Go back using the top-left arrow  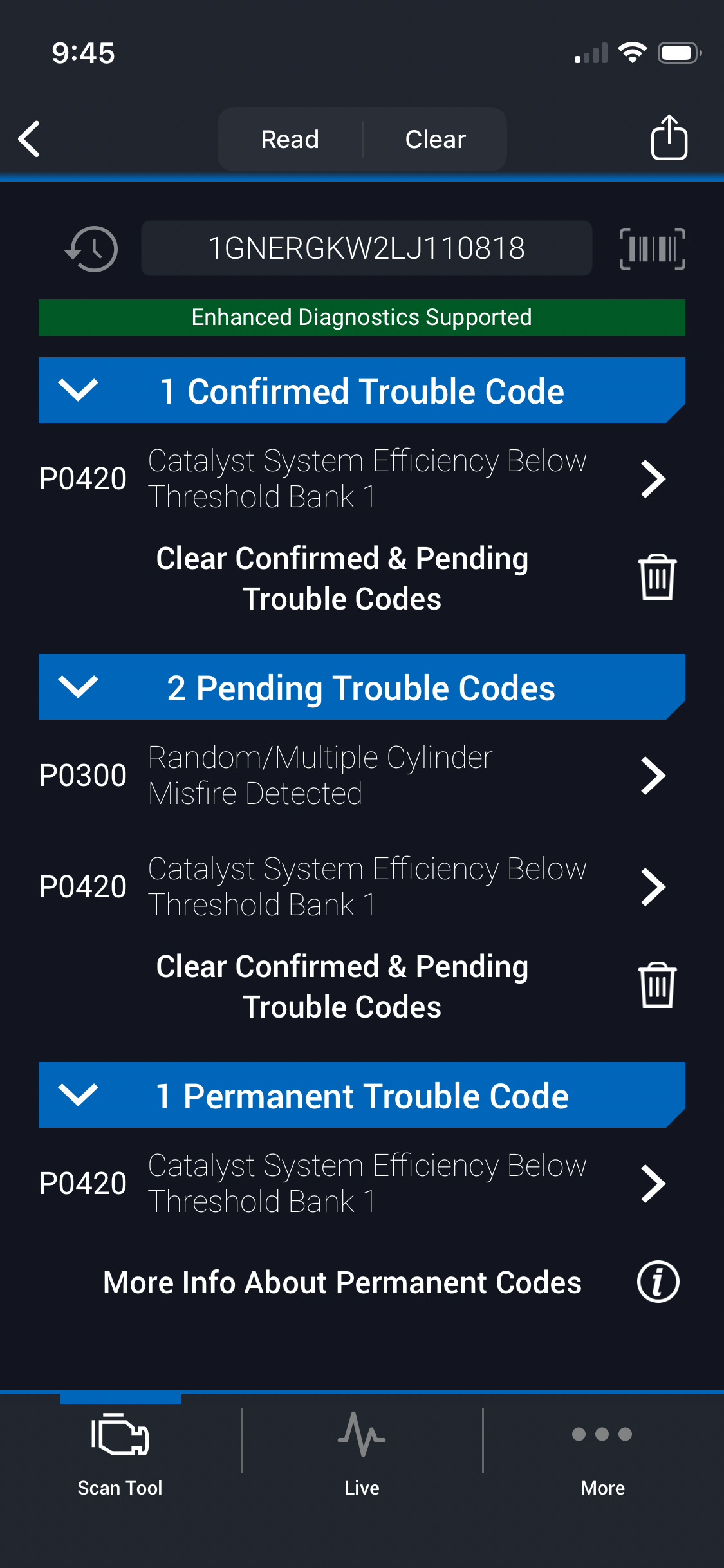click(30, 139)
